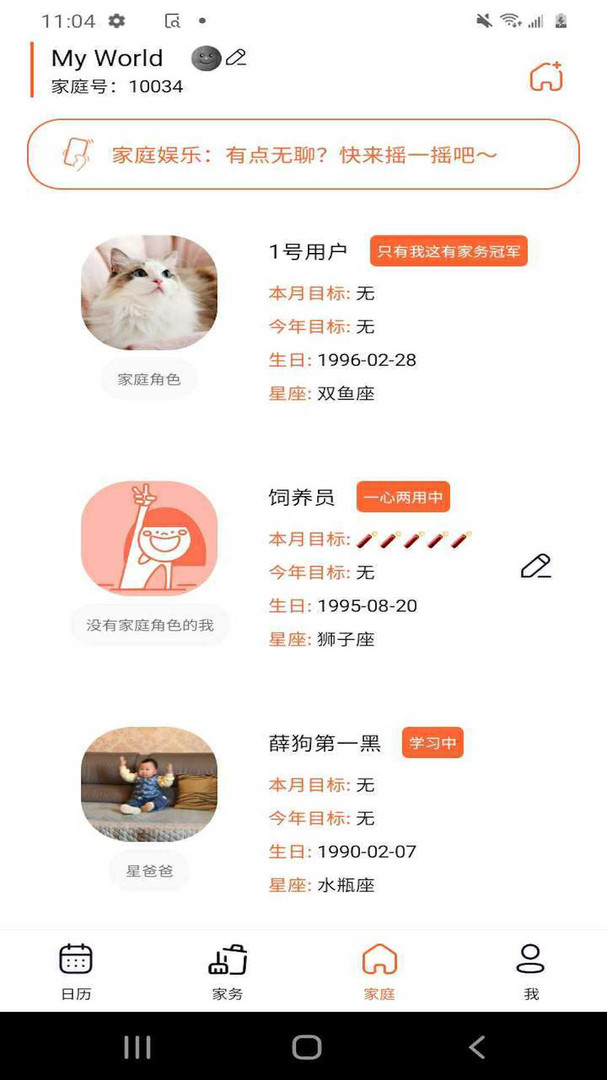
Task: Open 饲养员's cartoon avatar
Action: pos(149,538)
